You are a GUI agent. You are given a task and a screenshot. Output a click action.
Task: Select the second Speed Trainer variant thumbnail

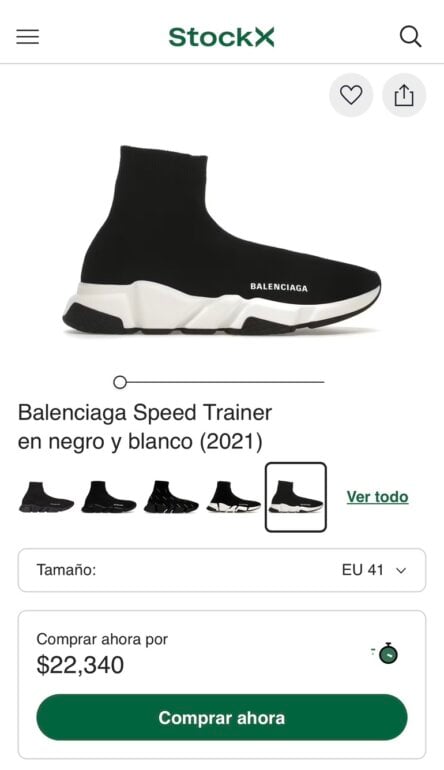pos(109,497)
